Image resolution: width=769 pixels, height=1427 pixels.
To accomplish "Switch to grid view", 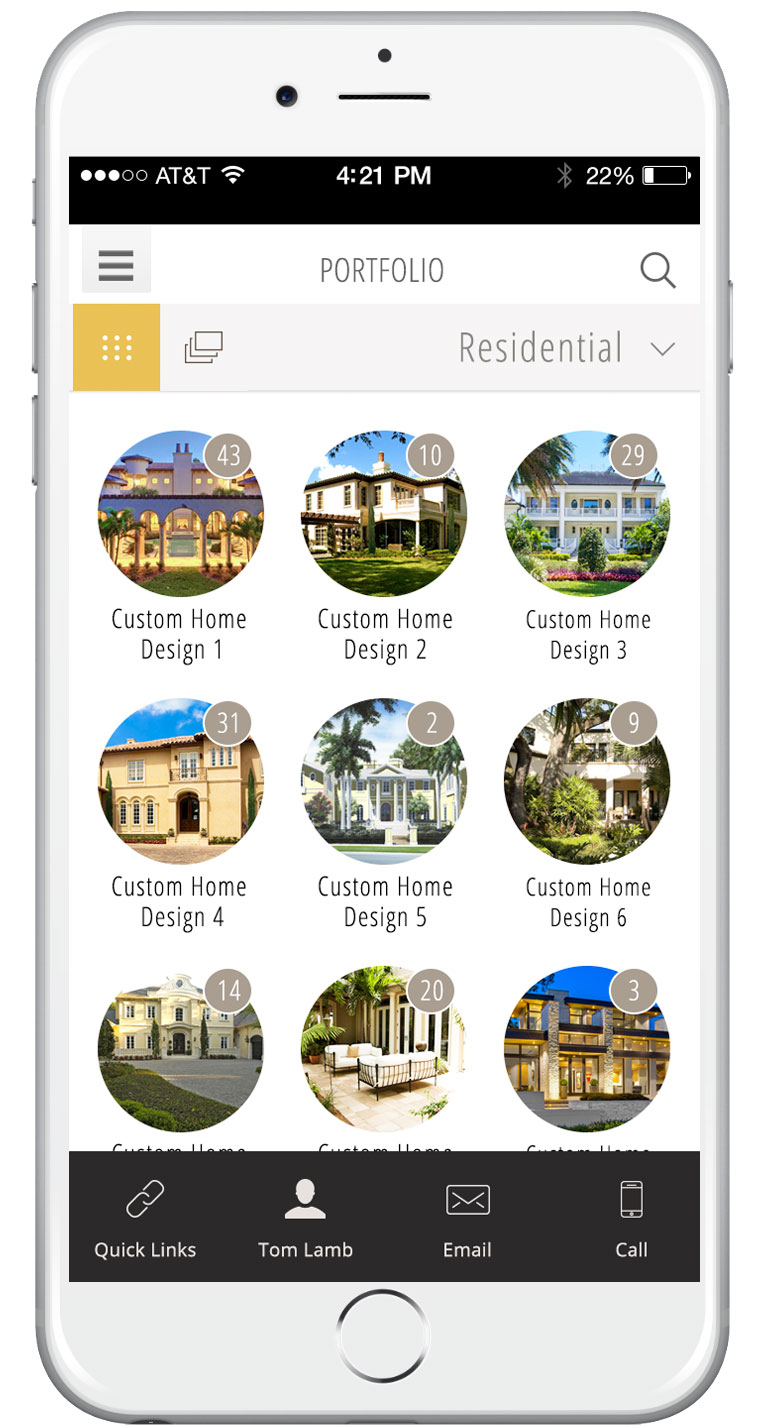I will [x=117, y=348].
